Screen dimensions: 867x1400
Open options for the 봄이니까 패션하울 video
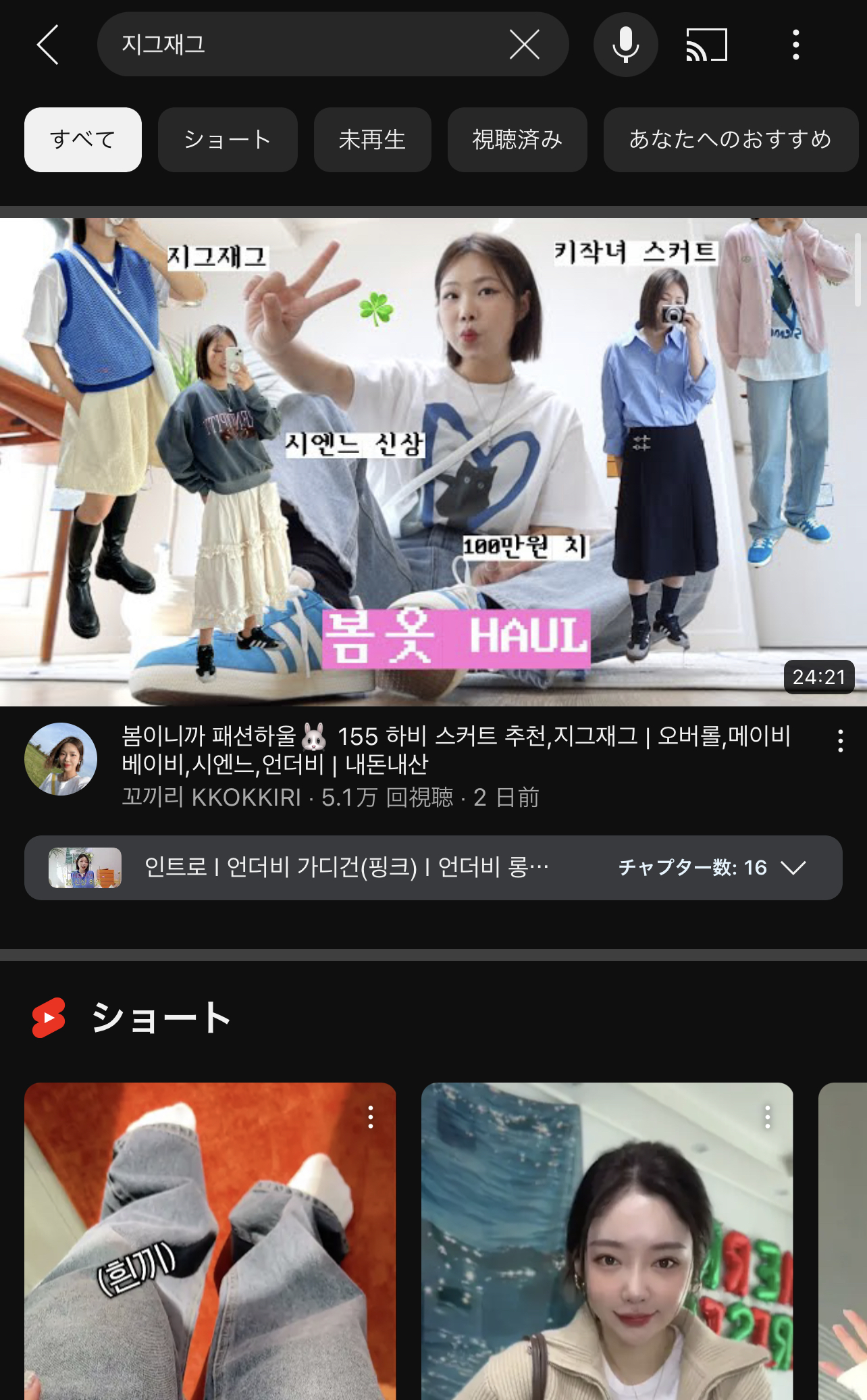pos(840,741)
